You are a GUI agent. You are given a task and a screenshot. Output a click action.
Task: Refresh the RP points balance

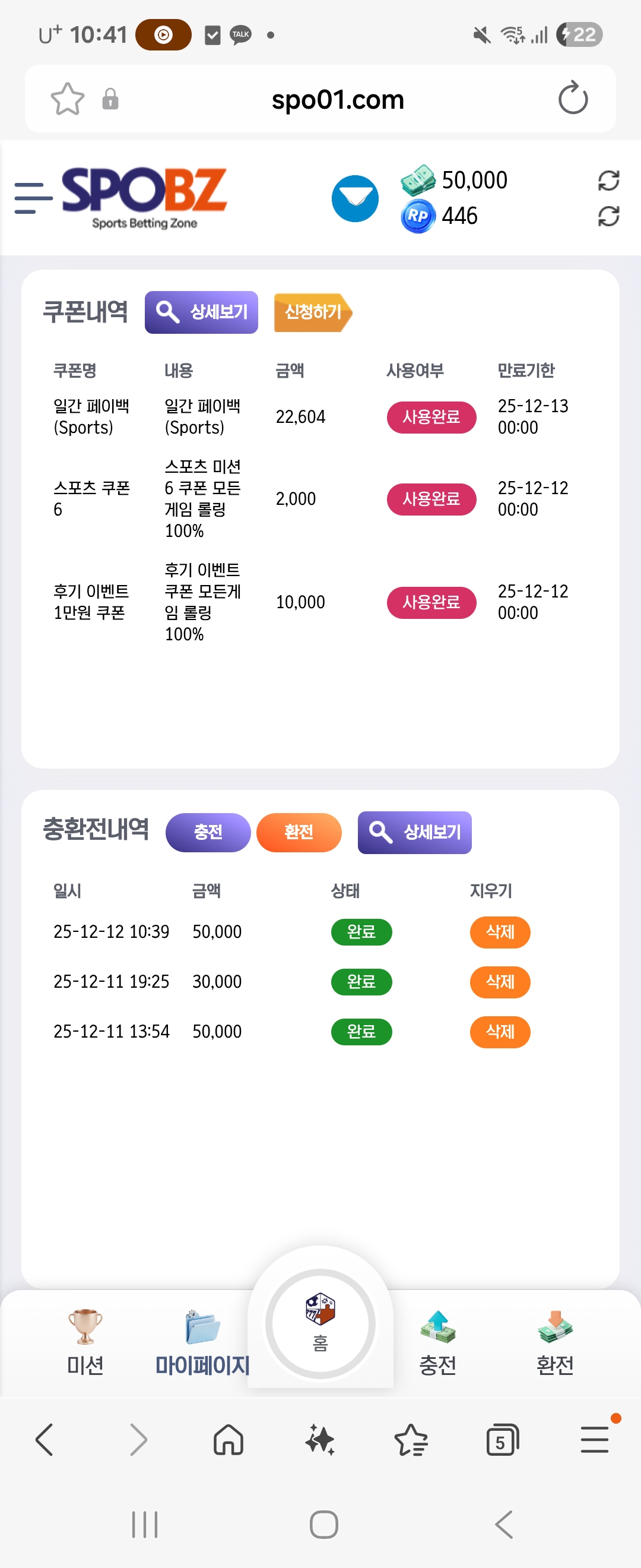pos(608,216)
